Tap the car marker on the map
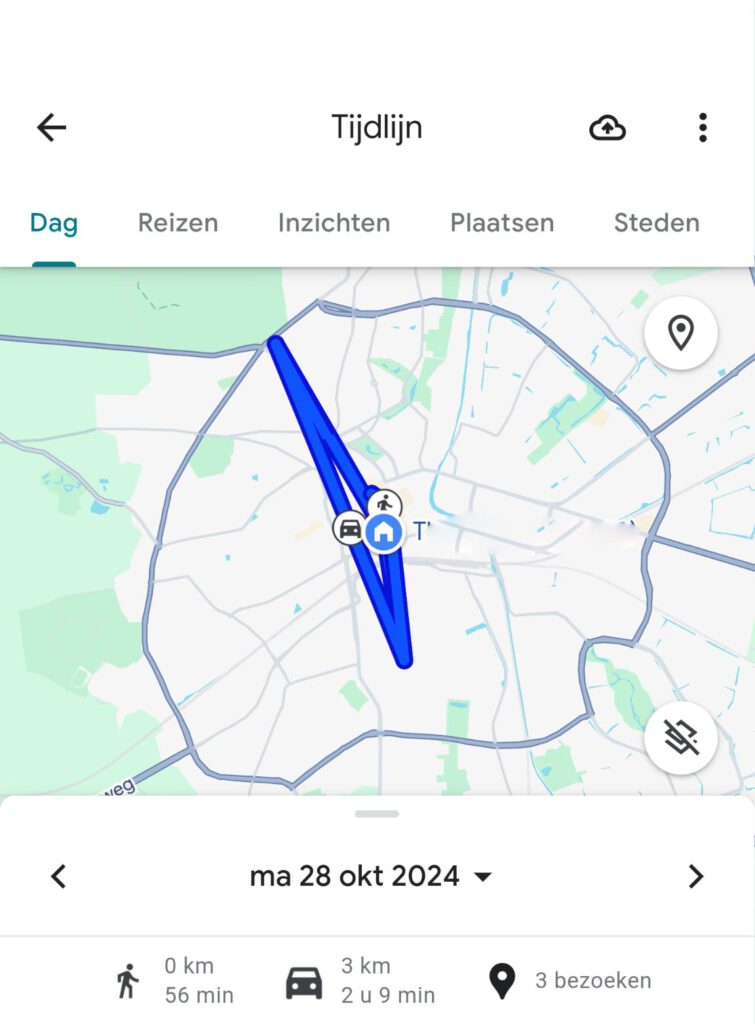The width and height of the screenshot is (755, 1024). click(350, 528)
